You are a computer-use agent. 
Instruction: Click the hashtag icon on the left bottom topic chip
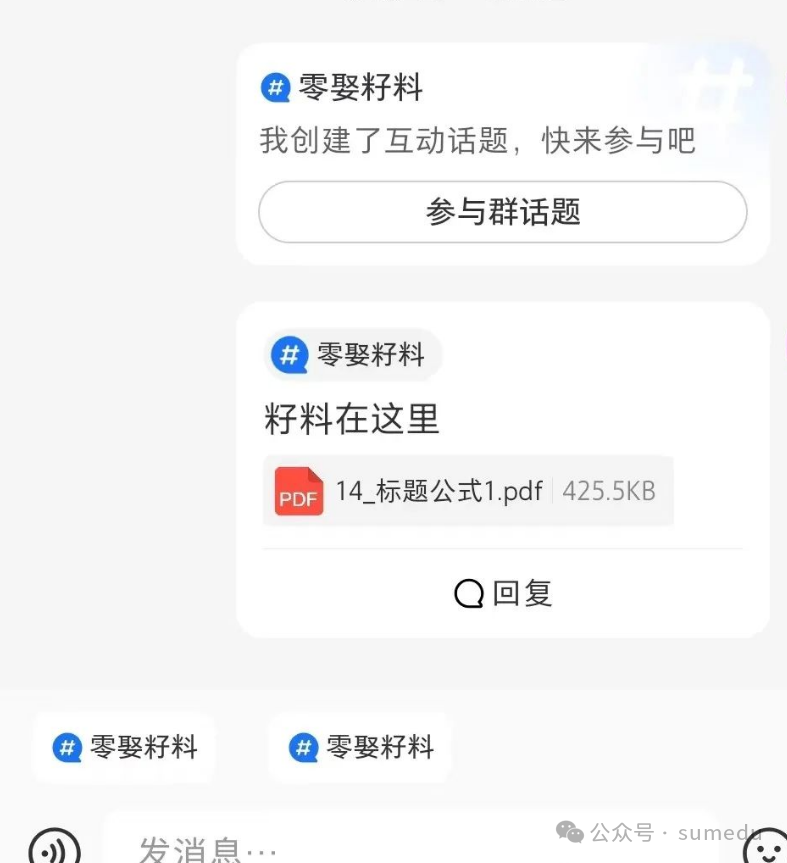coord(66,747)
